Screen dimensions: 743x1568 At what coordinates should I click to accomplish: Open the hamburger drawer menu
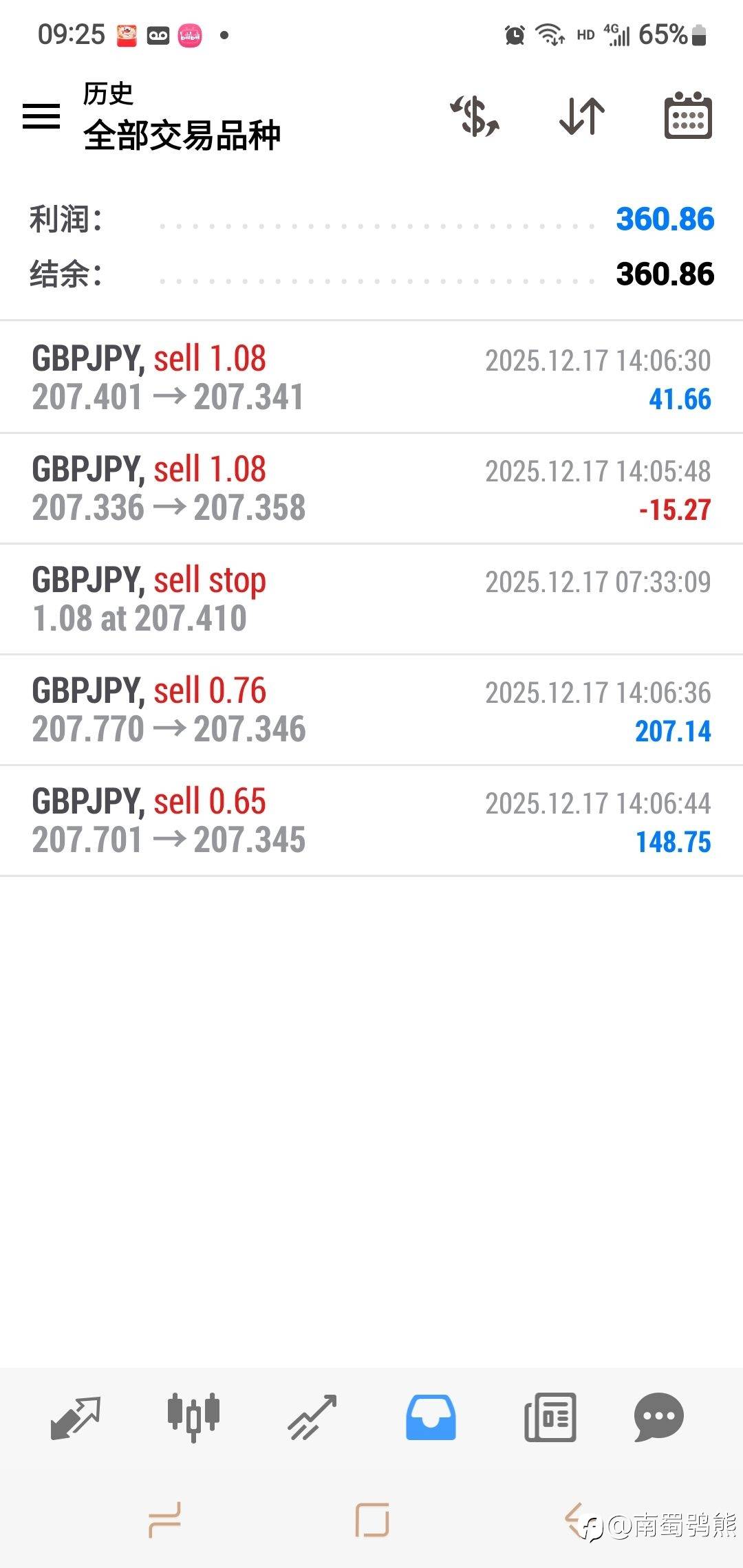point(41,116)
